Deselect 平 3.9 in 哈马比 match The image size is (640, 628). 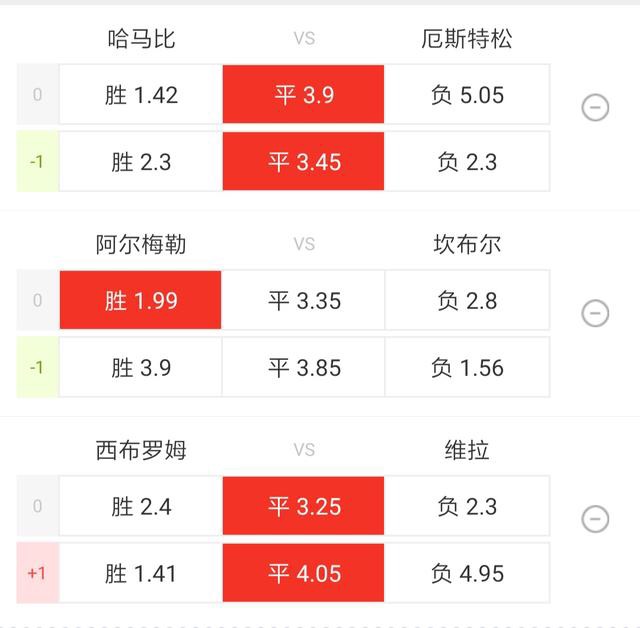click(x=303, y=95)
